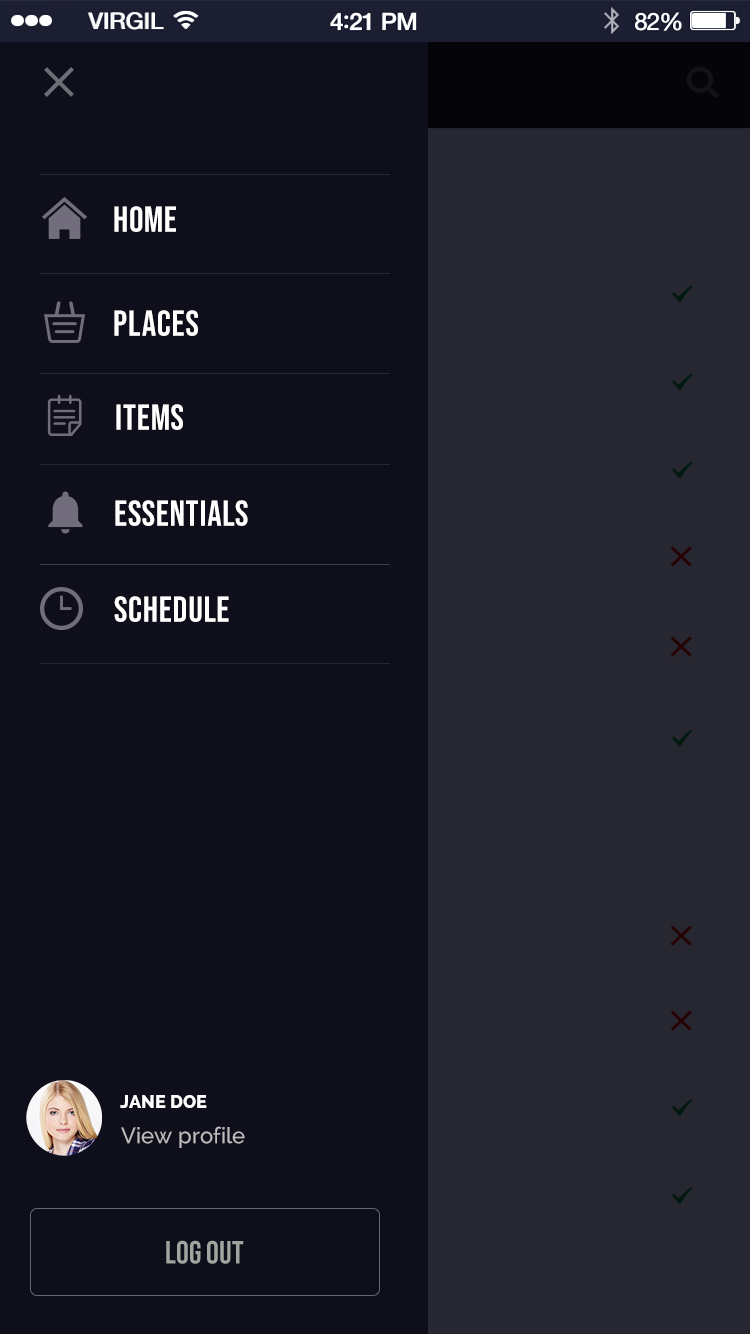Log out of the account
The height and width of the screenshot is (1334, 750).
pos(205,1252)
